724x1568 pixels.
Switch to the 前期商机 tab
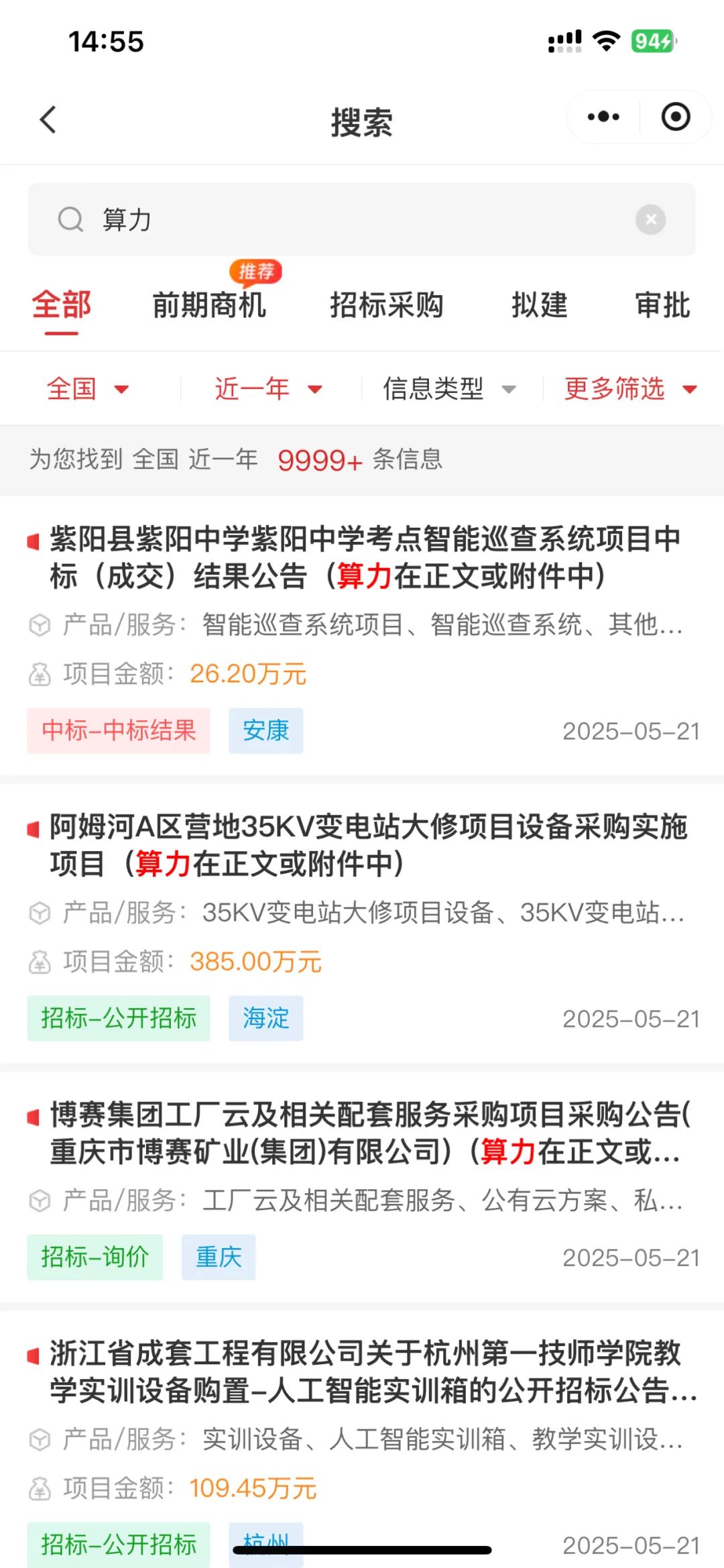pos(209,305)
